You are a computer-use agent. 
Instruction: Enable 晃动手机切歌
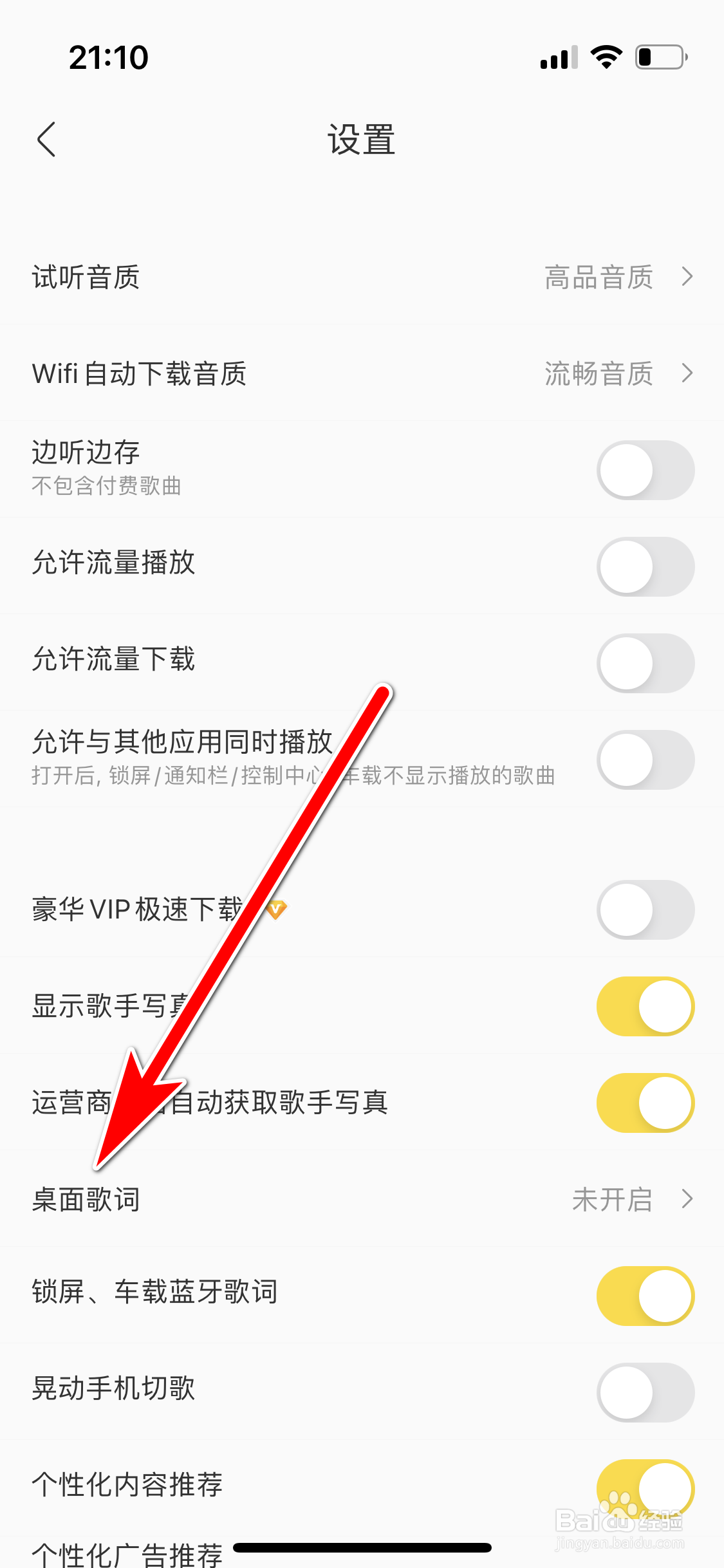(x=644, y=1391)
